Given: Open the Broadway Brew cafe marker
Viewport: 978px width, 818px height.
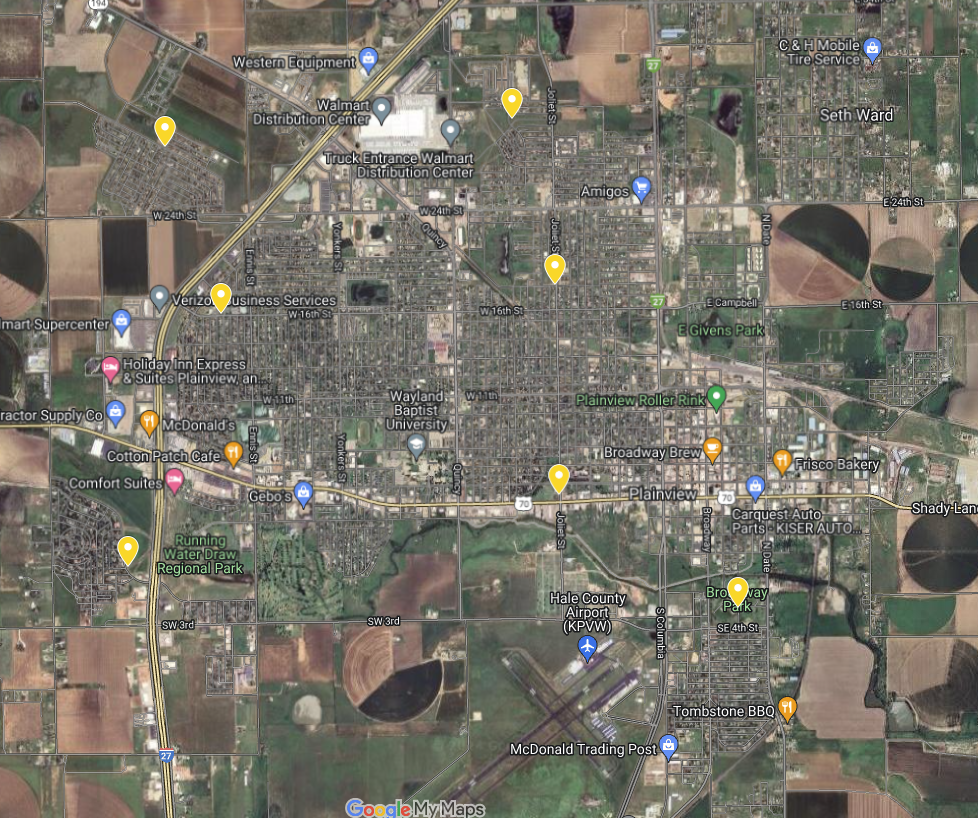Looking at the screenshot, I should tap(712, 449).
